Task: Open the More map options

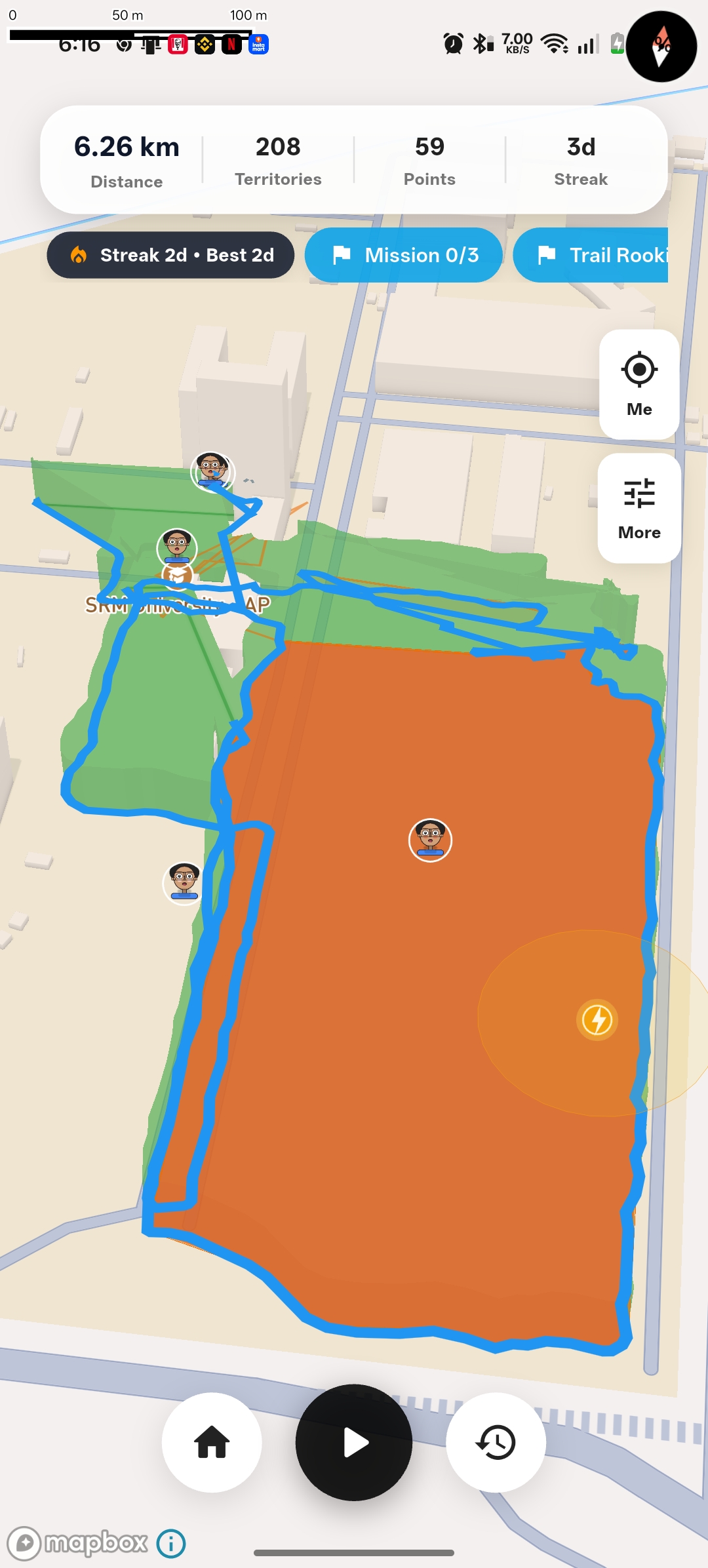Action: 639,508
